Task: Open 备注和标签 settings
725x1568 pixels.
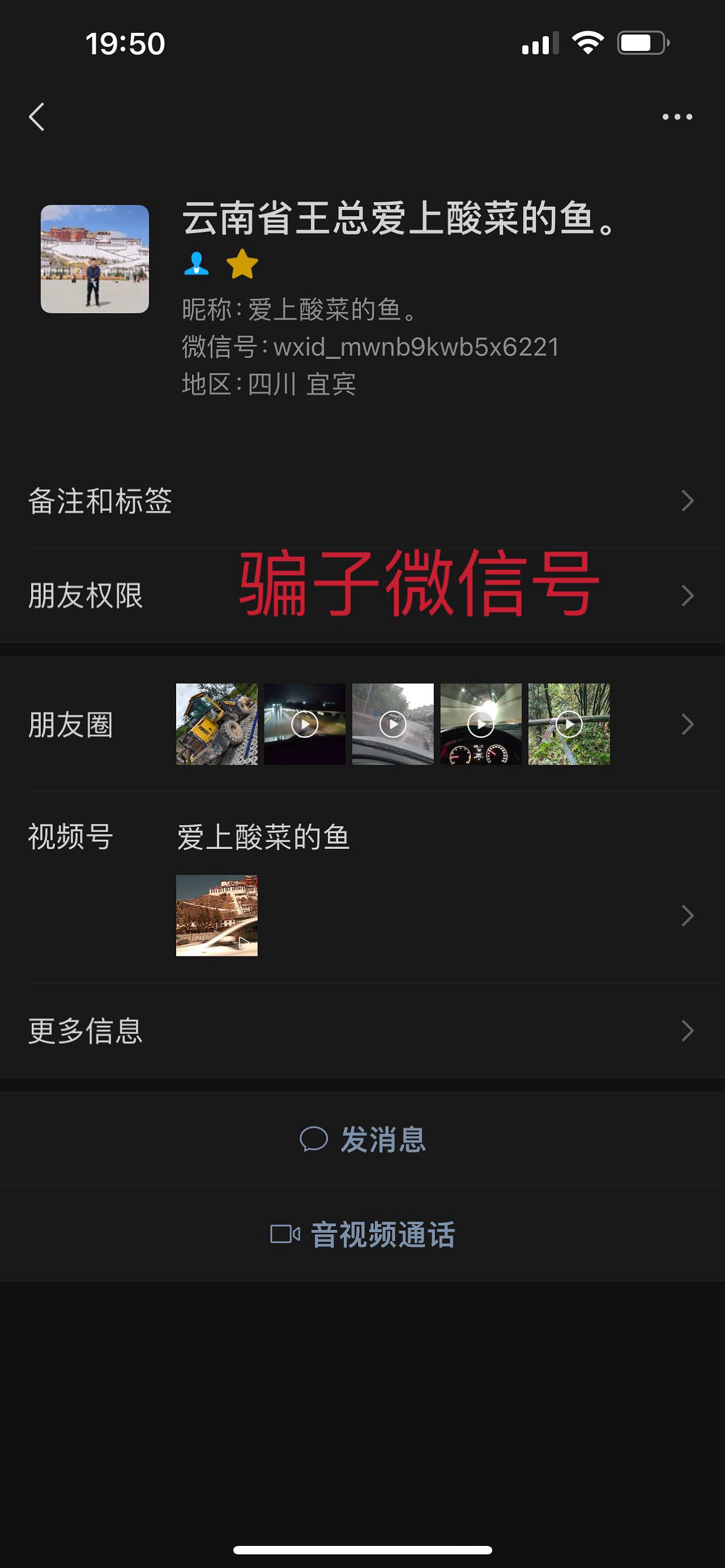Action: (363, 501)
